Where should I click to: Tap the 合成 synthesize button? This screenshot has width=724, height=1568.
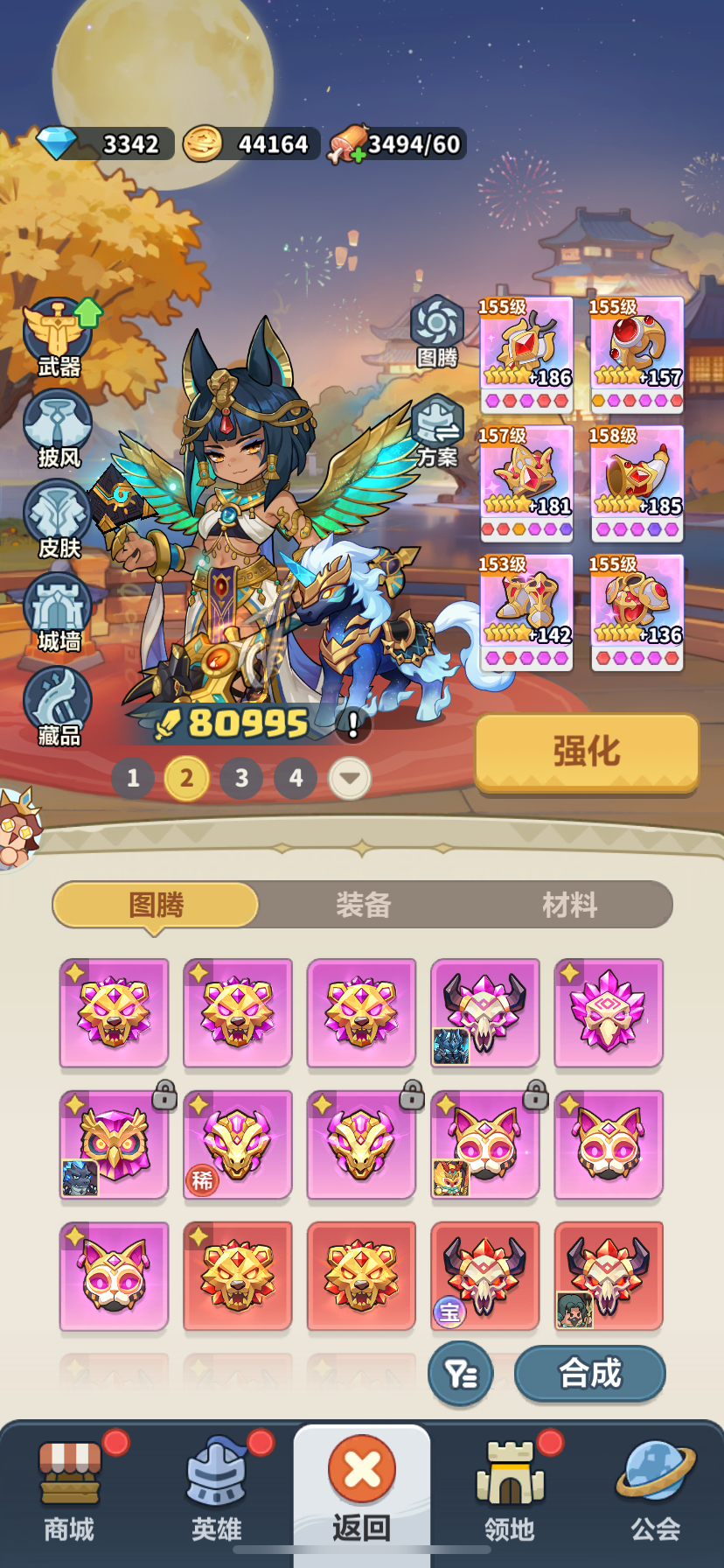[x=590, y=1373]
